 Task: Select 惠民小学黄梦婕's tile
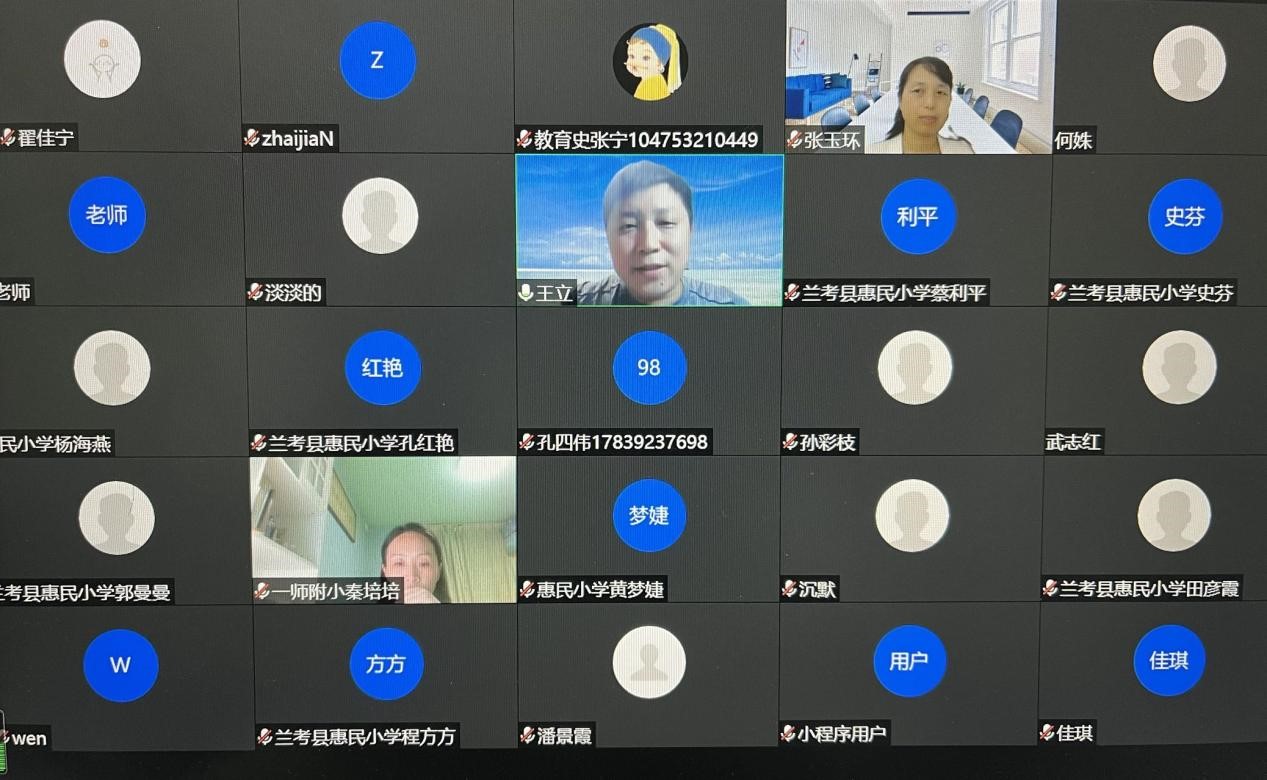coord(649,529)
